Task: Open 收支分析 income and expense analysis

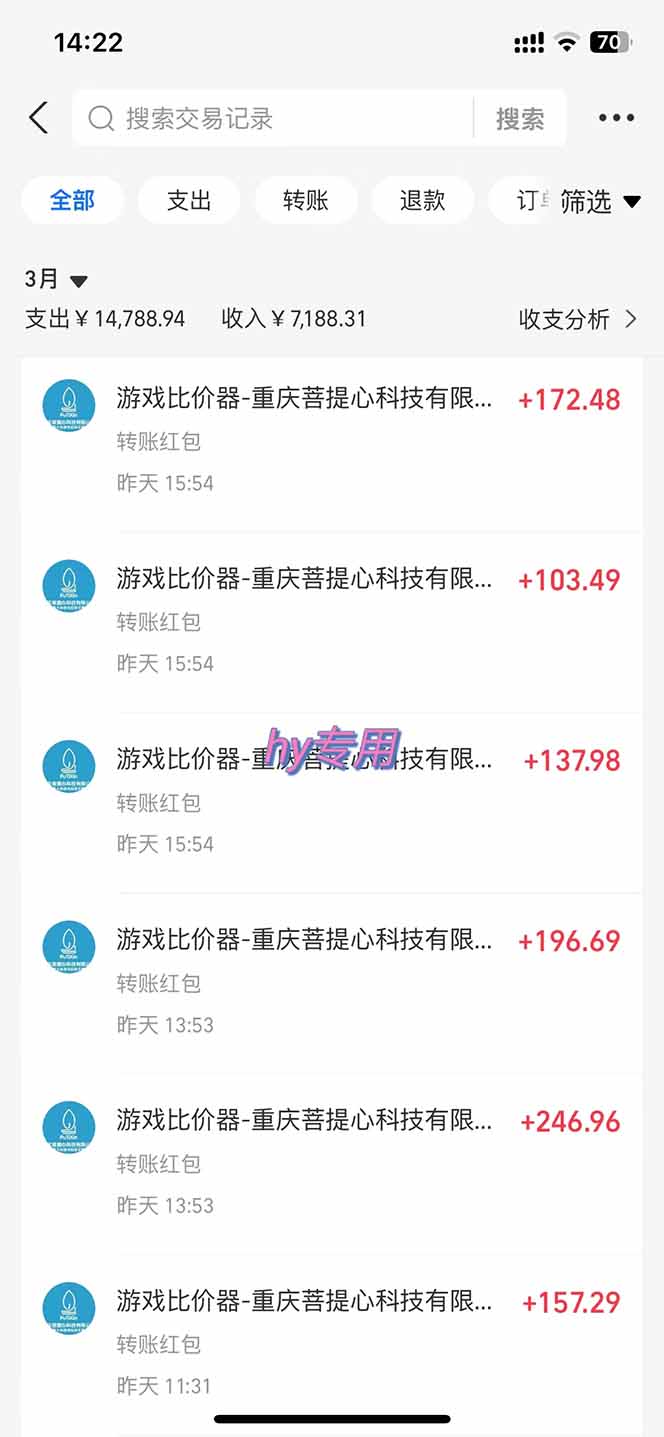Action: pyautogui.click(x=577, y=319)
